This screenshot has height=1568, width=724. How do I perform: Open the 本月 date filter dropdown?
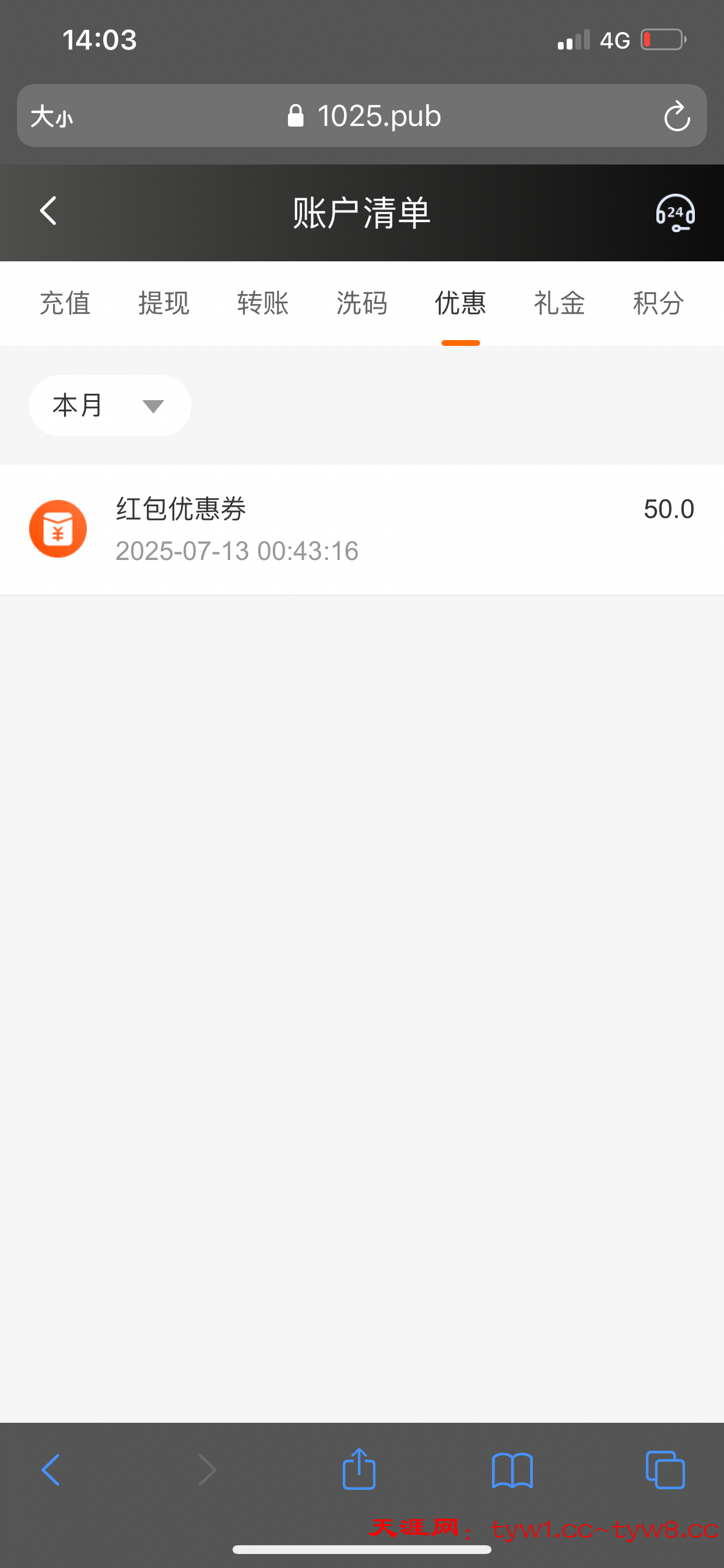[x=110, y=405]
